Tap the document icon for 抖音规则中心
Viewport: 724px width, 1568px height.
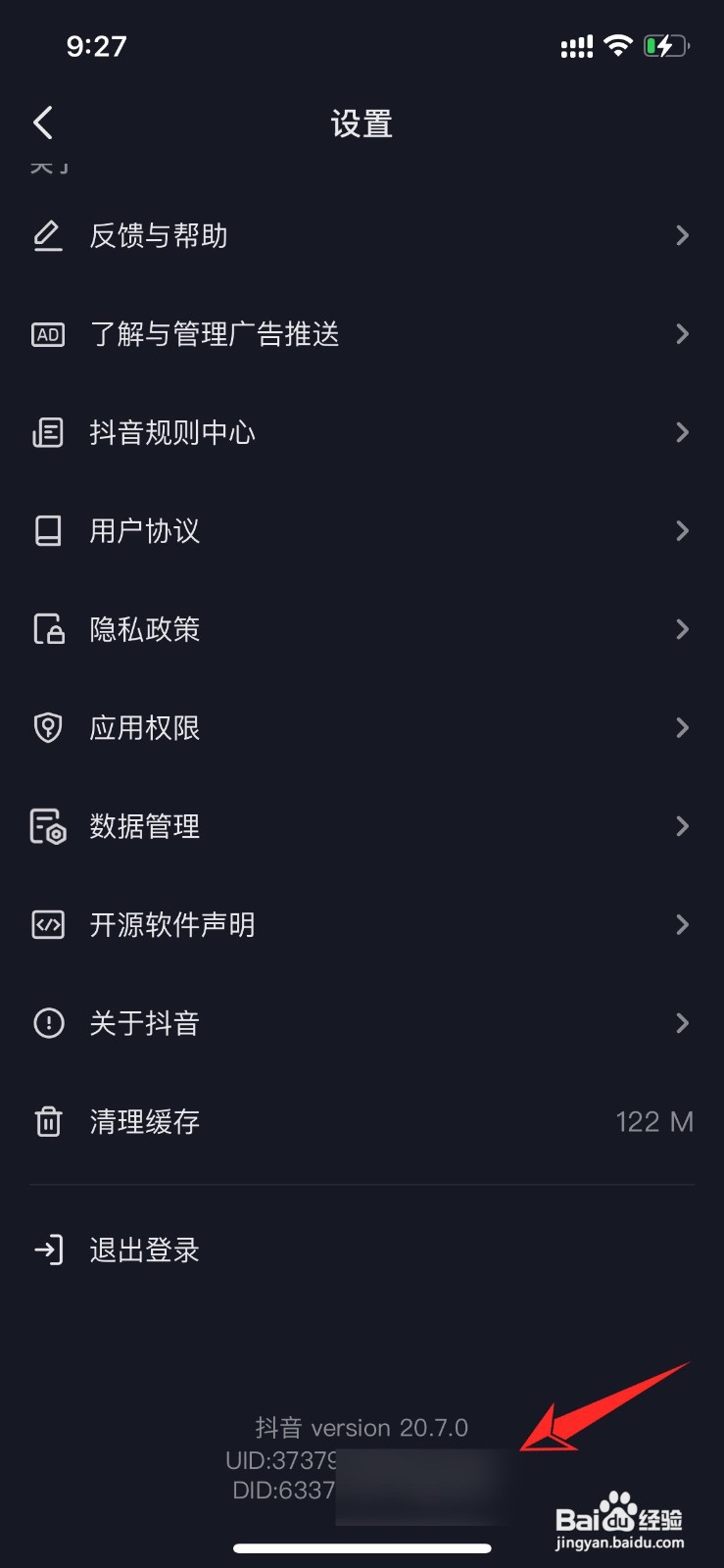point(47,432)
